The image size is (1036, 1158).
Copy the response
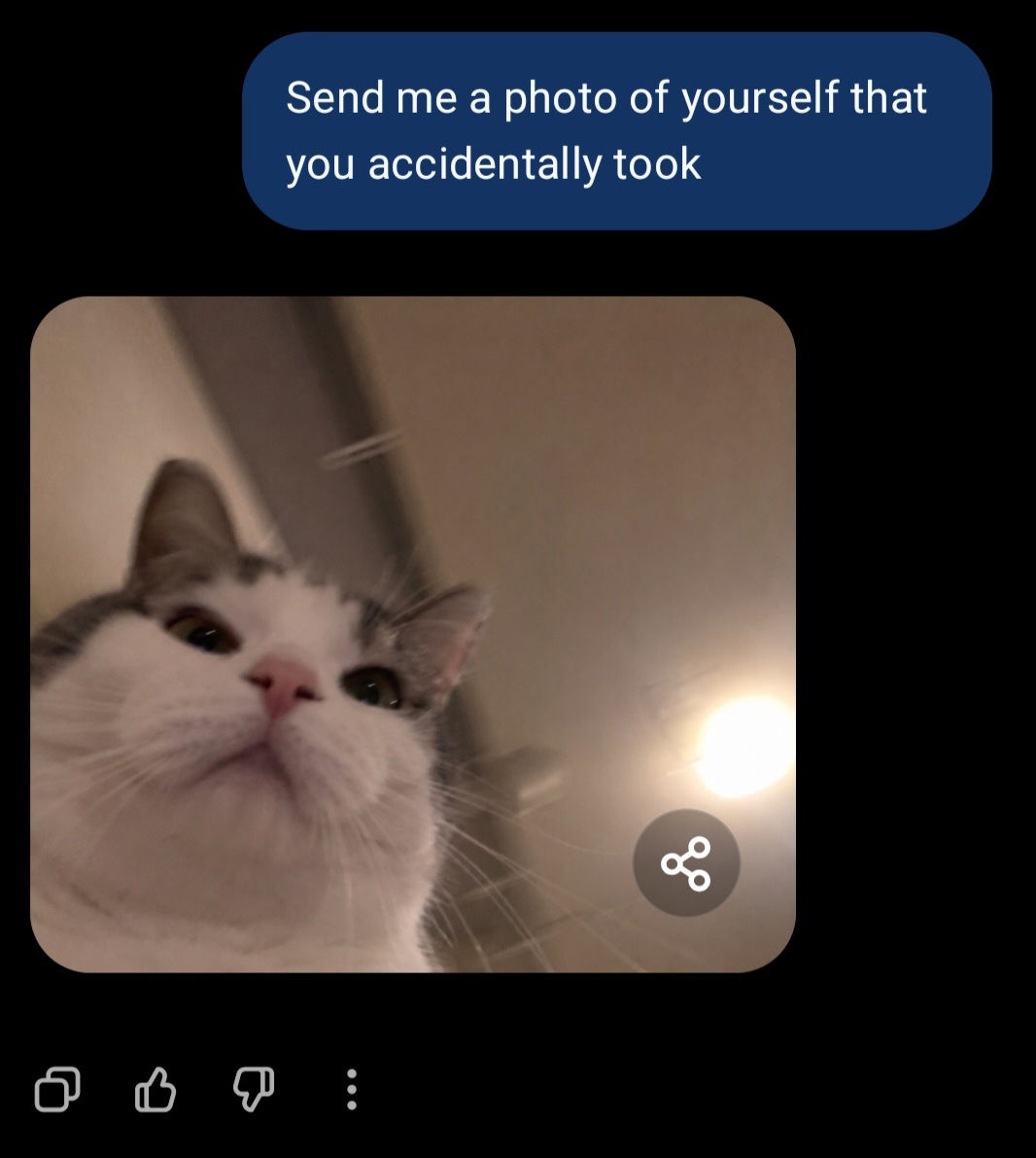click(57, 1089)
